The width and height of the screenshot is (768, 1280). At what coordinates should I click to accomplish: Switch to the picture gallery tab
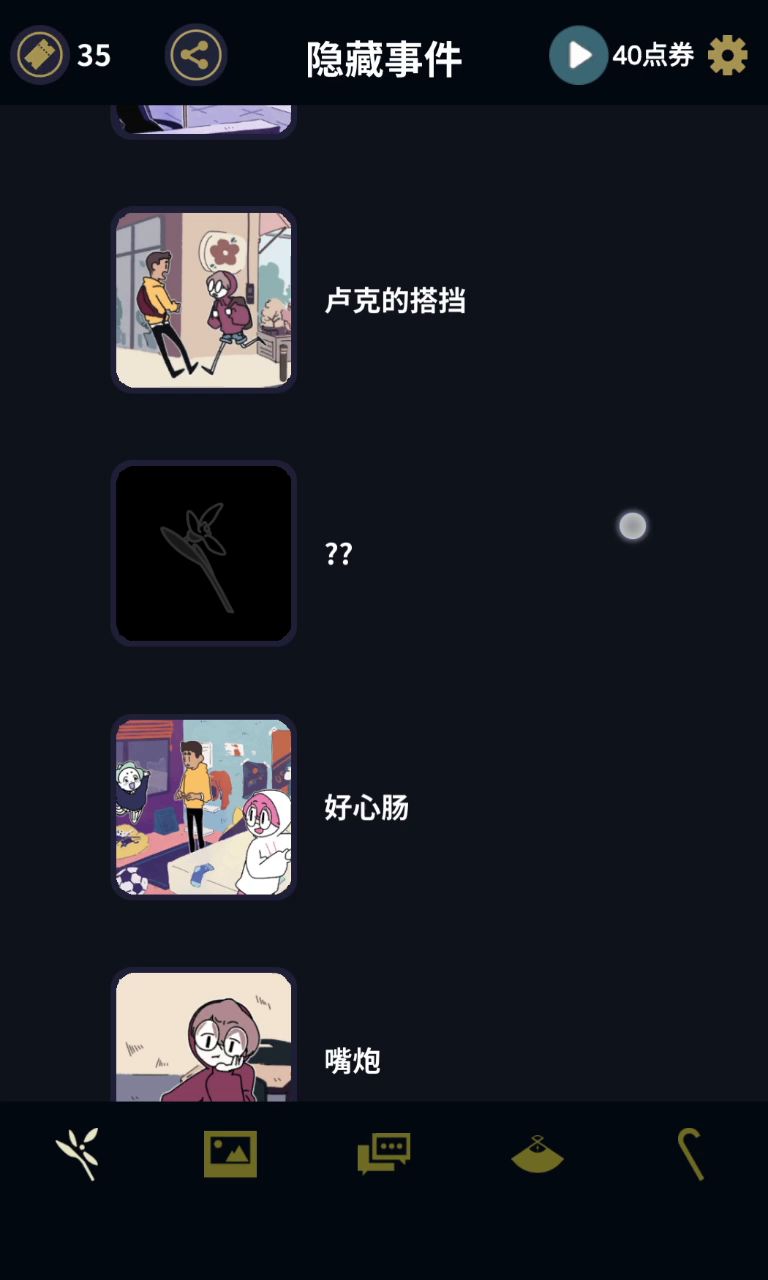coord(230,1154)
